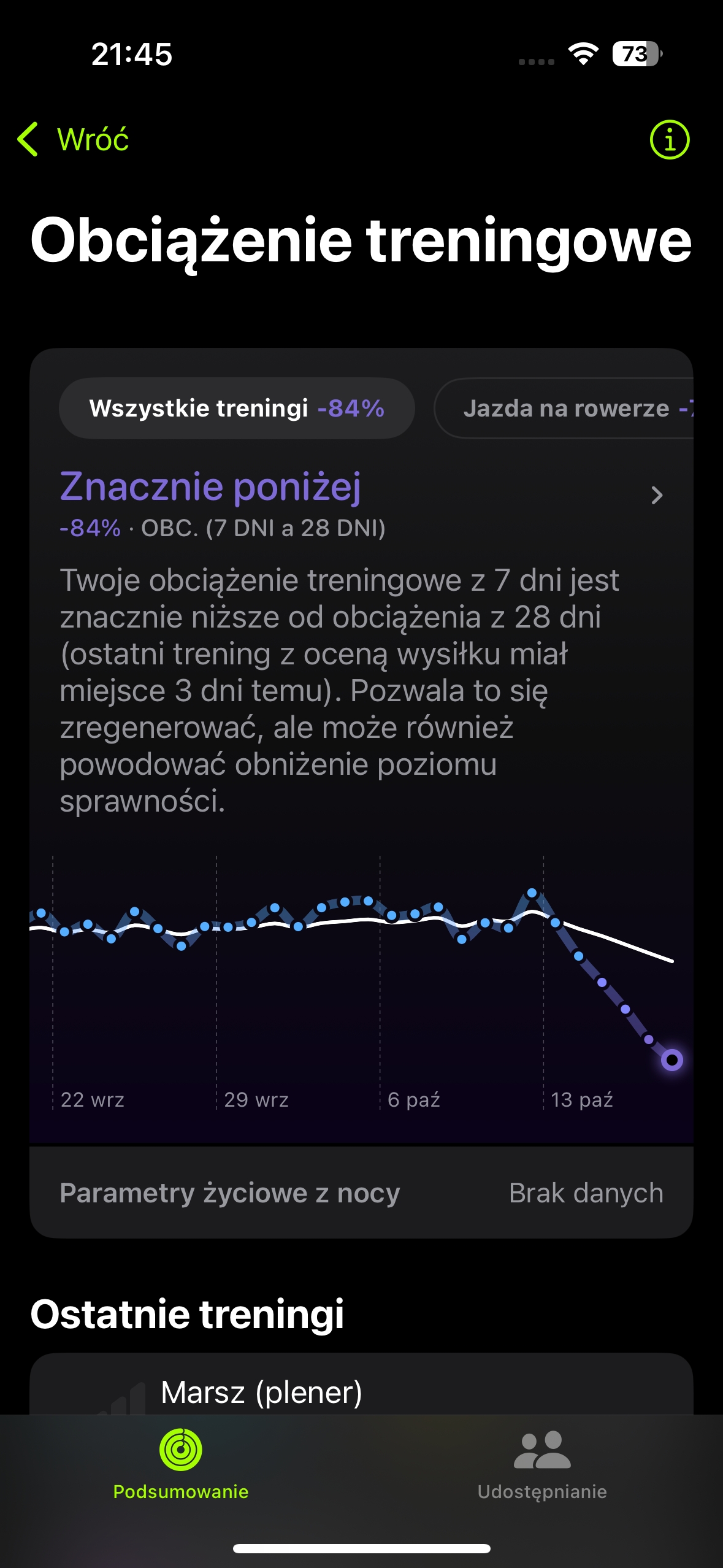Image resolution: width=723 pixels, height=1568 pixels.
Task: Open the Marsz (plener) workout
Action: (x=361, y=1385)
